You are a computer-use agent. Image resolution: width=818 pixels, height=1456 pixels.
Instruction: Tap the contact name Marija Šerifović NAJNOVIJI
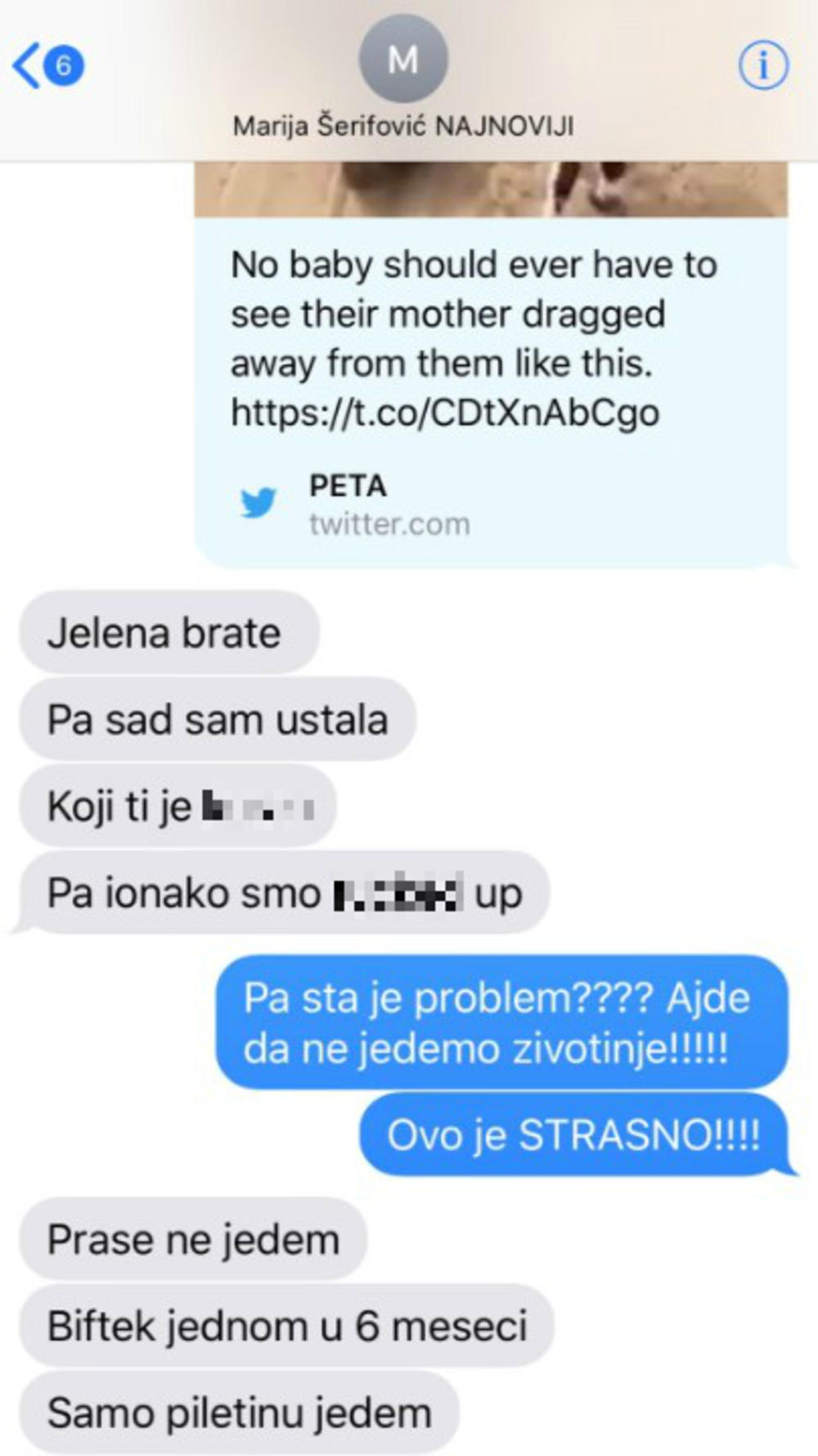(x=406, y=124)
